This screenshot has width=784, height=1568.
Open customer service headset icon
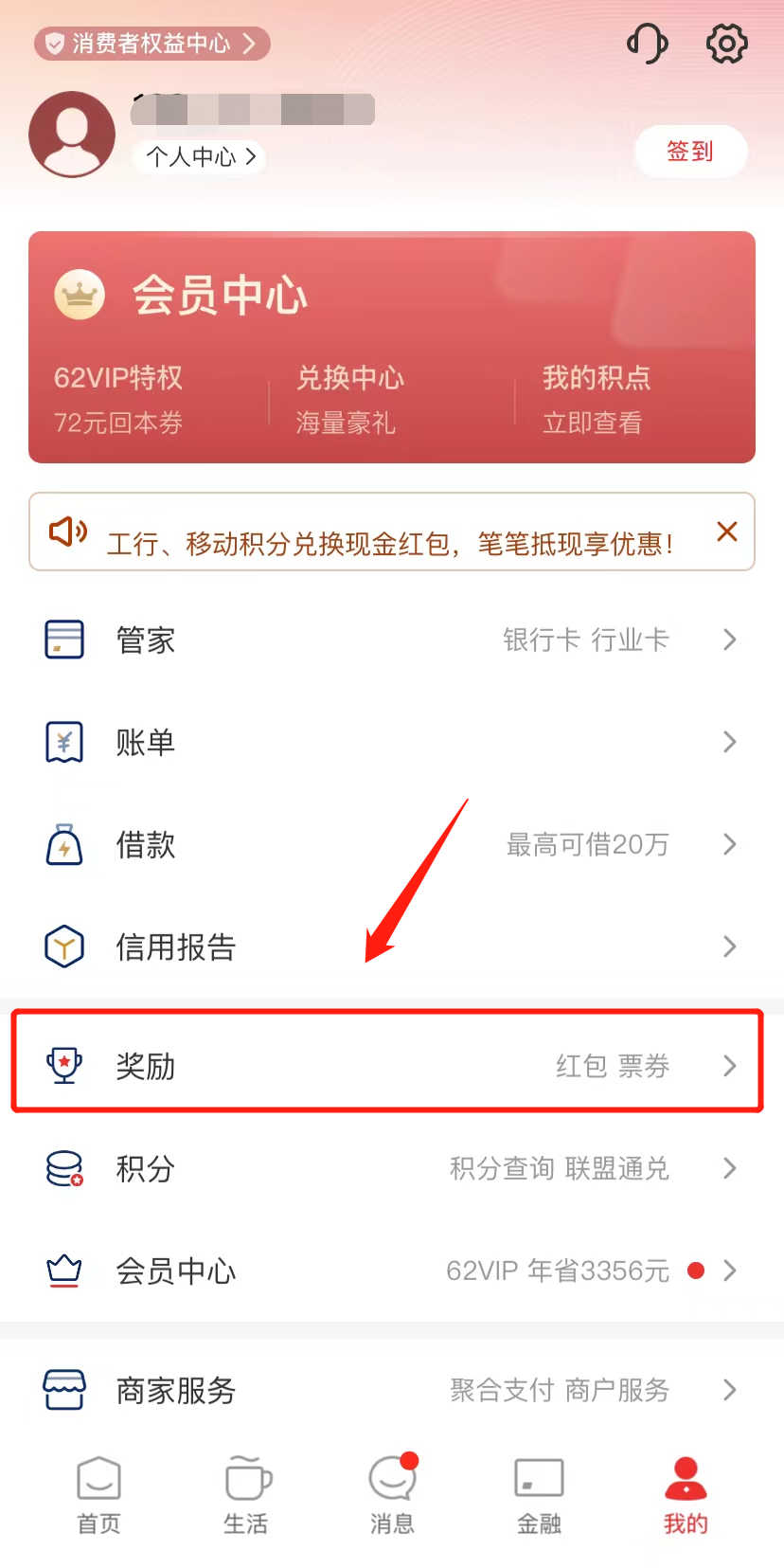coord(647,44)
